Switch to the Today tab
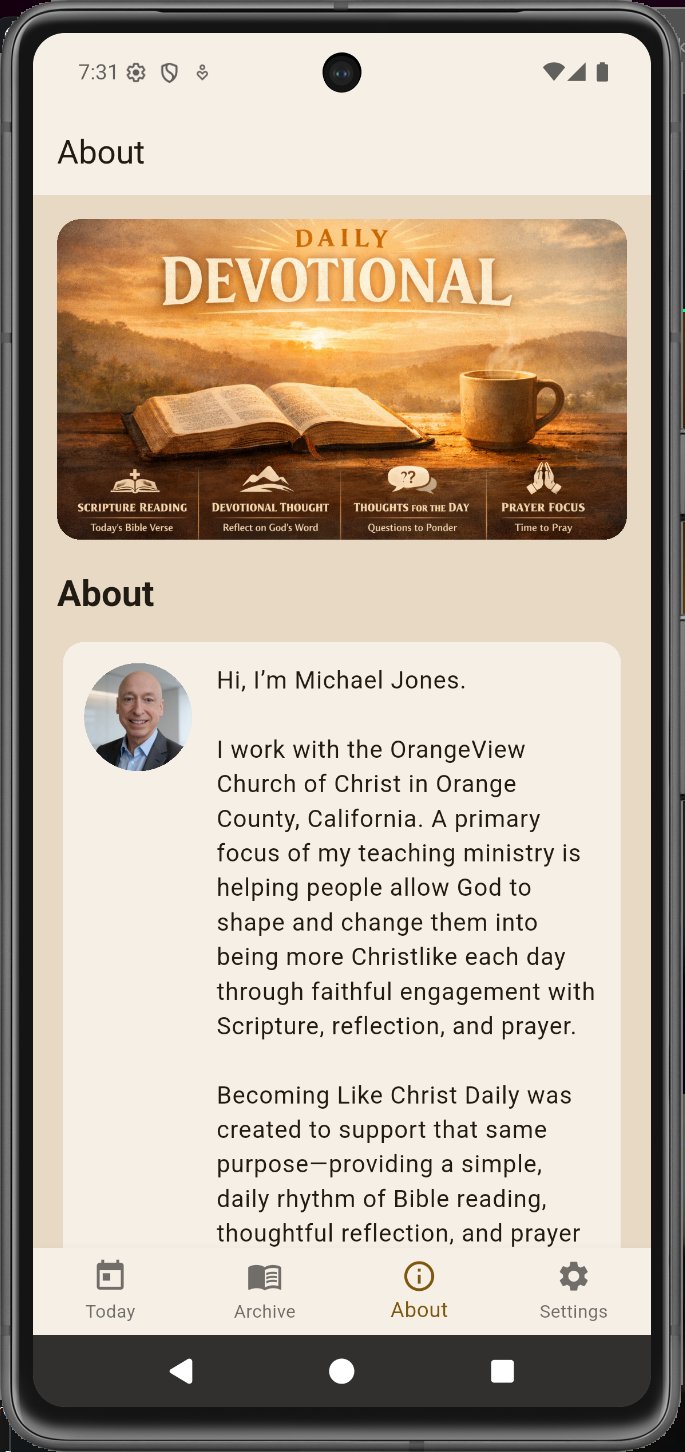685x1452 pixels. [110, 1290]
